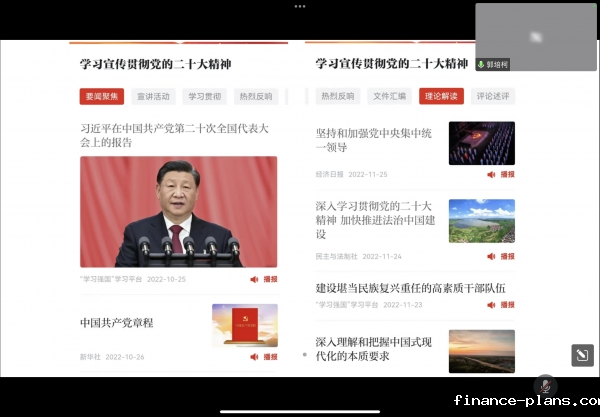This screenshot has height=417, width=600.
Task: Open the multitasking three-dot menu
Action: 300,6
